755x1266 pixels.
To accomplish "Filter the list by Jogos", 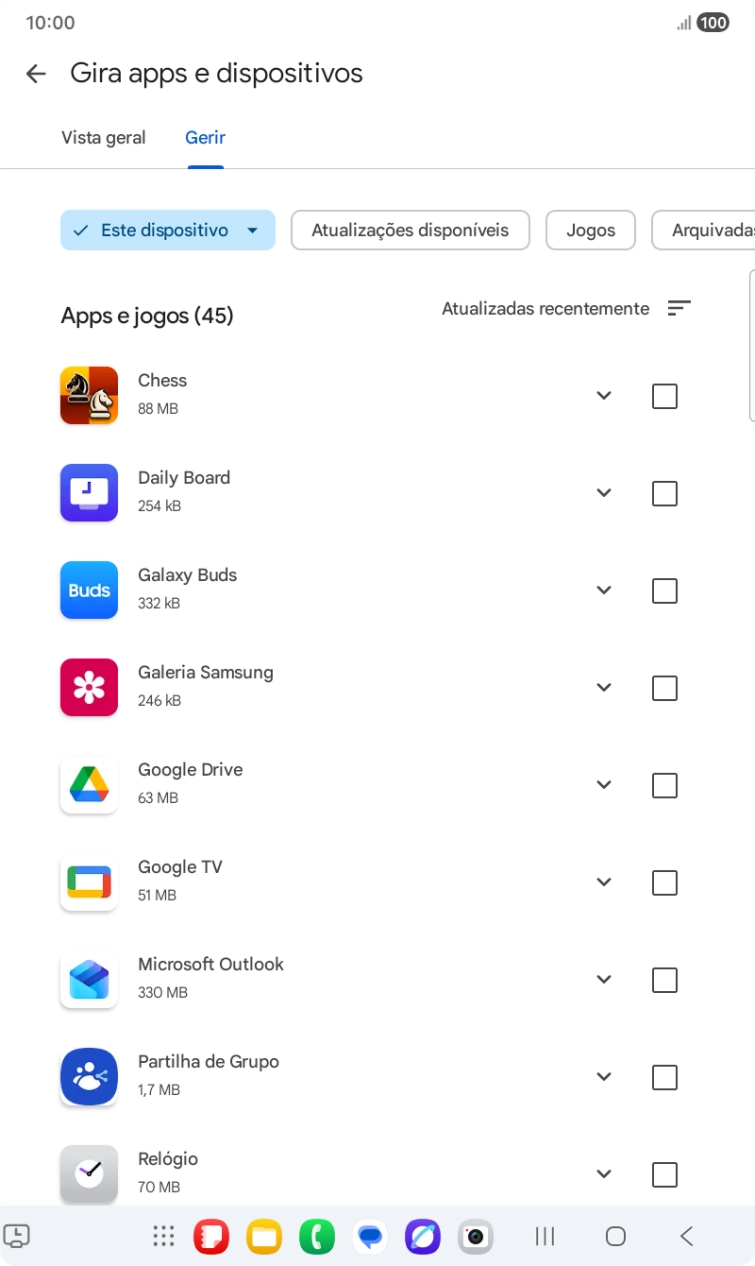I will [x=590, y=230].
